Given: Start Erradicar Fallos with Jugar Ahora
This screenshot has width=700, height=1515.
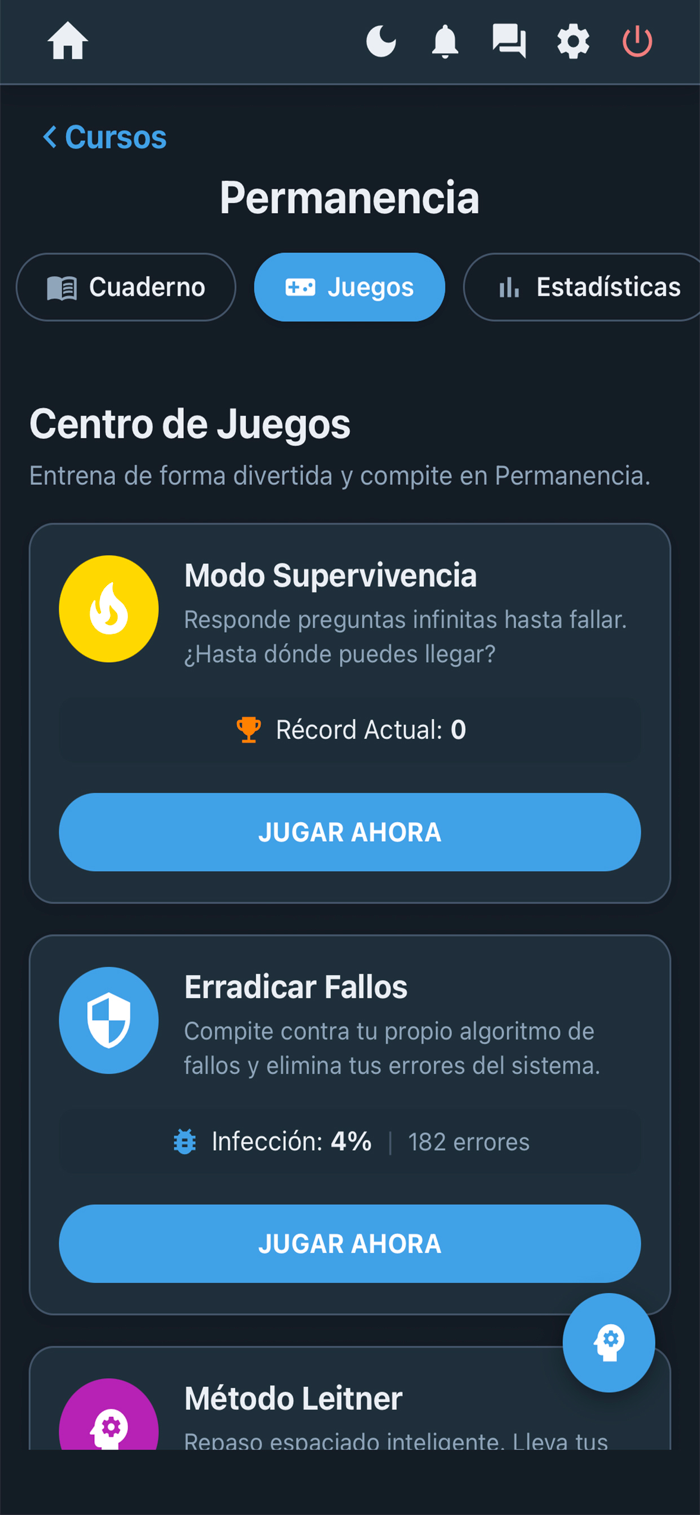Looking at the screenshot, I should click(350, 1243).
